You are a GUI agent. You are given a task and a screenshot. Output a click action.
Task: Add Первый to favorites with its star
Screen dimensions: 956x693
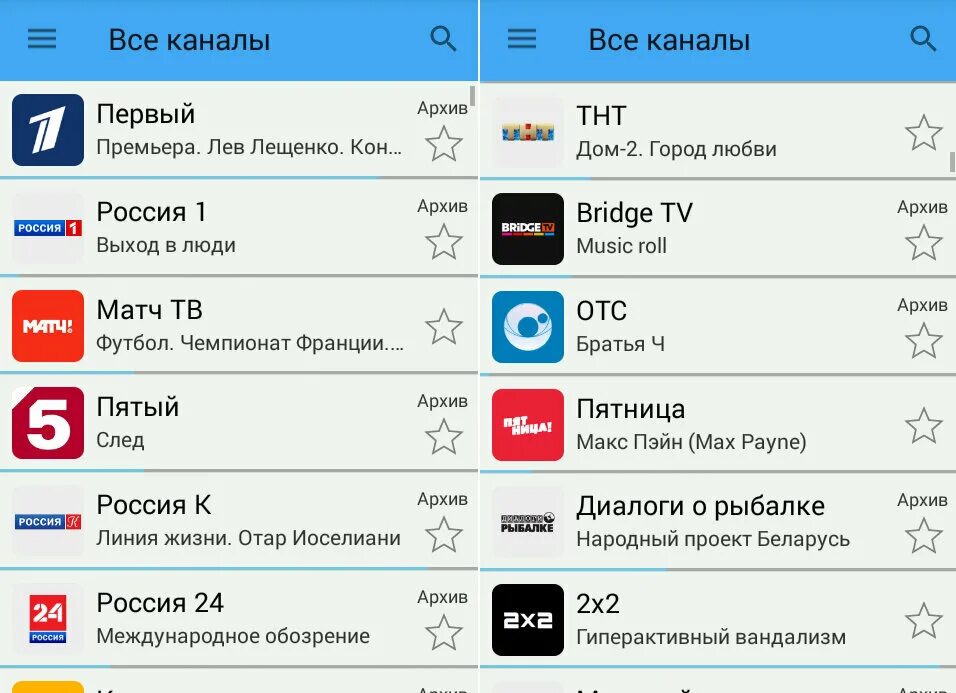[443, 144]
